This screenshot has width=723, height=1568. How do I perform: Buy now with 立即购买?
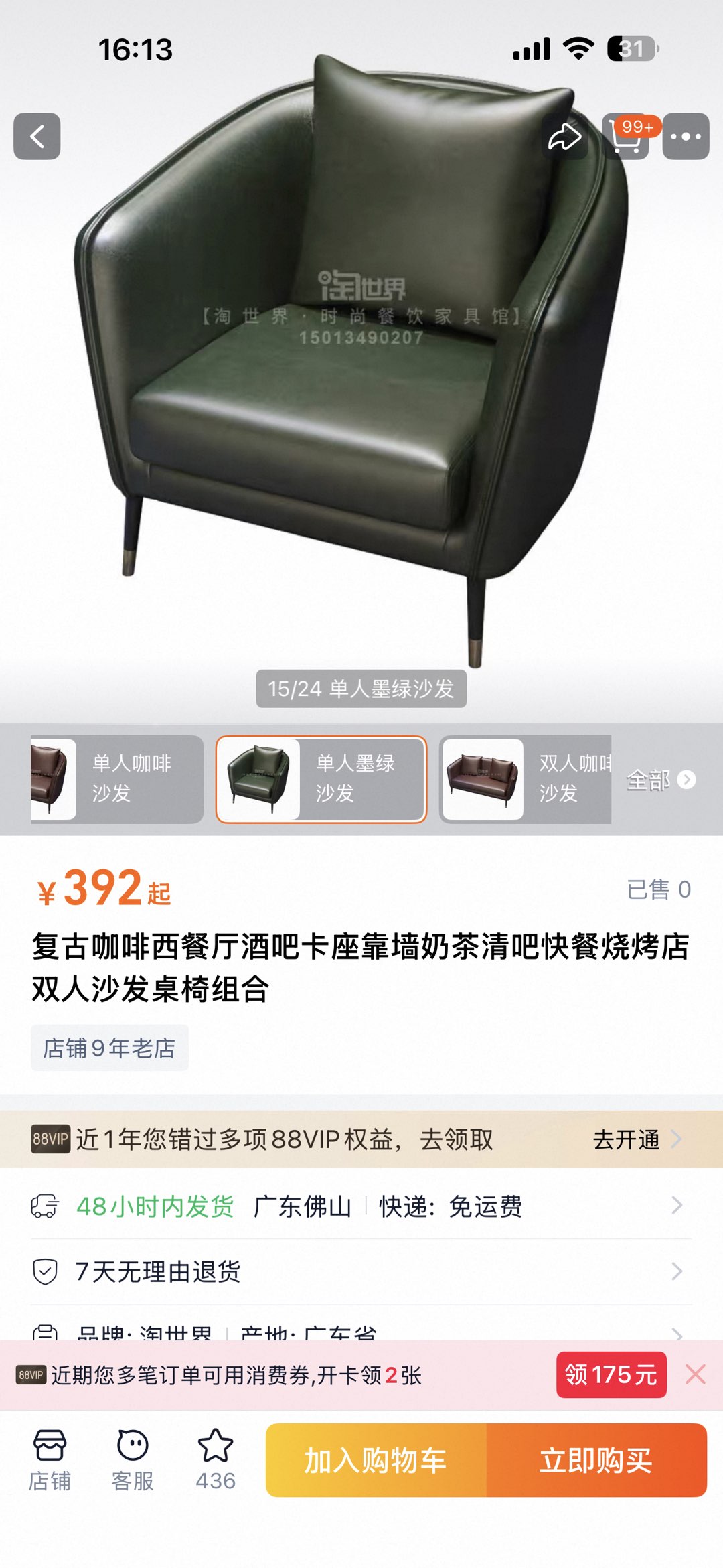click(x=596, y=1460)
